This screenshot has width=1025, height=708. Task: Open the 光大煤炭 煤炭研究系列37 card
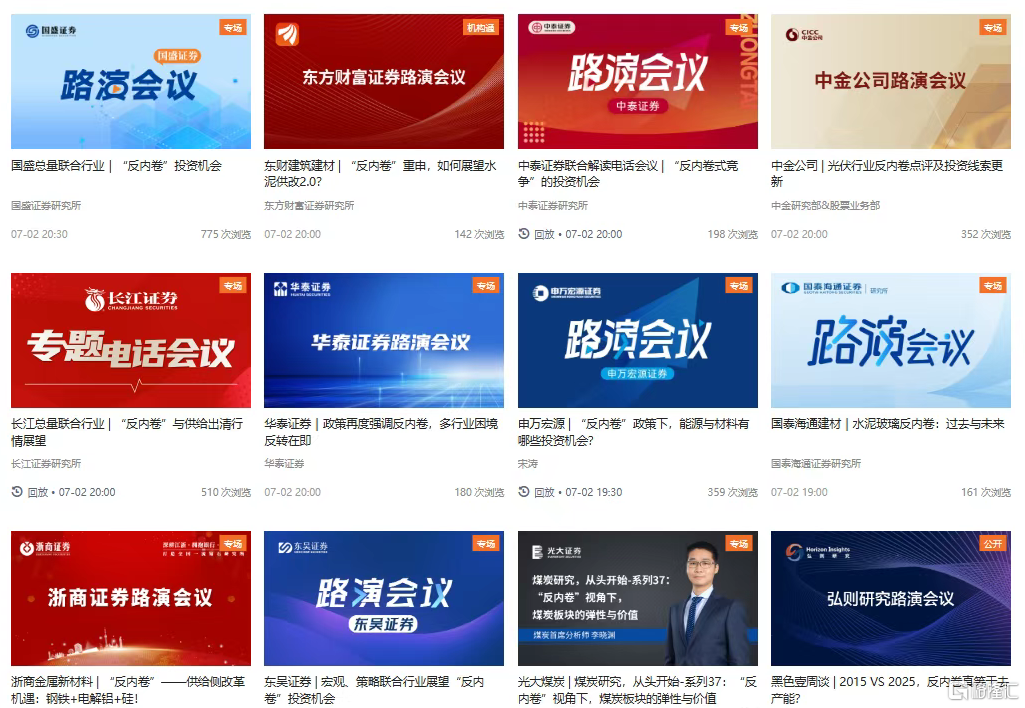coord(637,598)
